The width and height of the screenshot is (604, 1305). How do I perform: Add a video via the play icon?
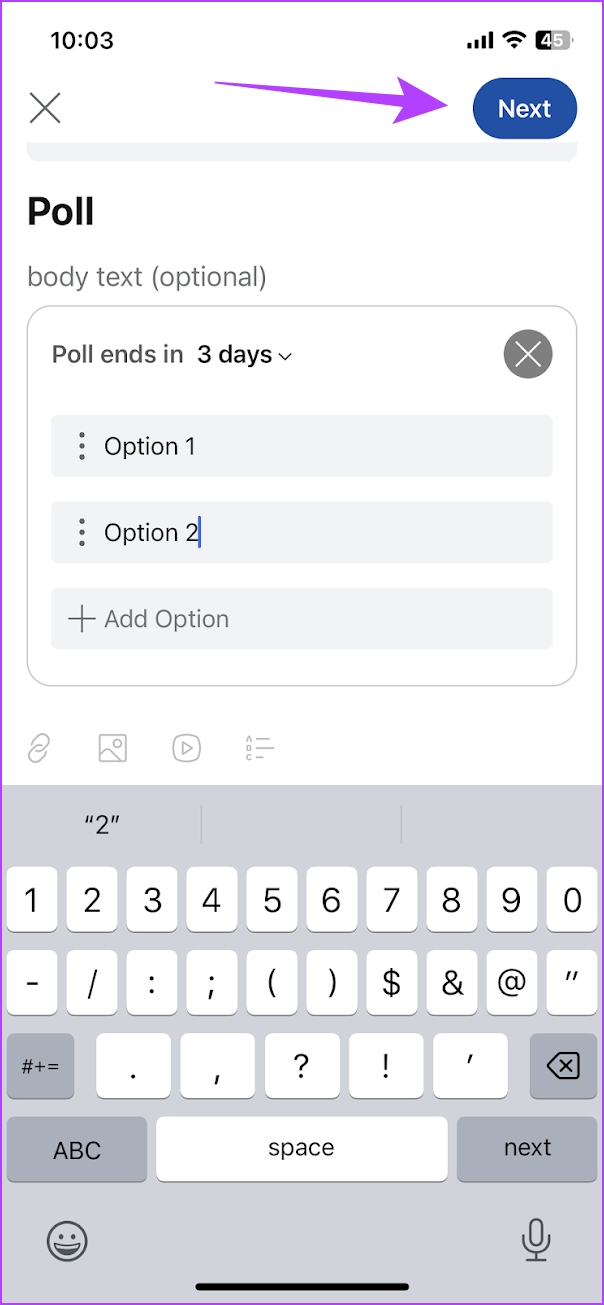[x=186, y=748]
